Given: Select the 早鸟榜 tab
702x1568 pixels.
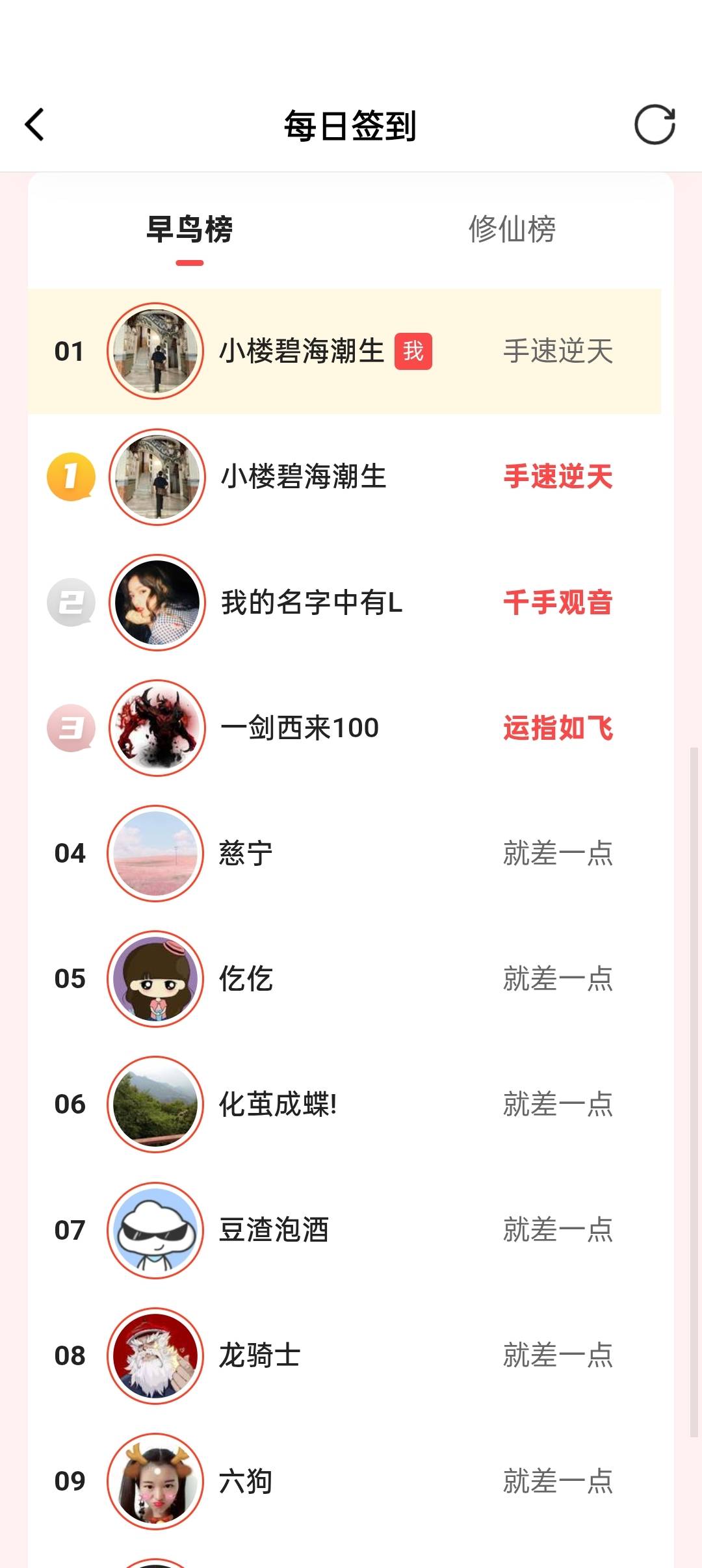Looking at the screenshot, I should 189,229.
